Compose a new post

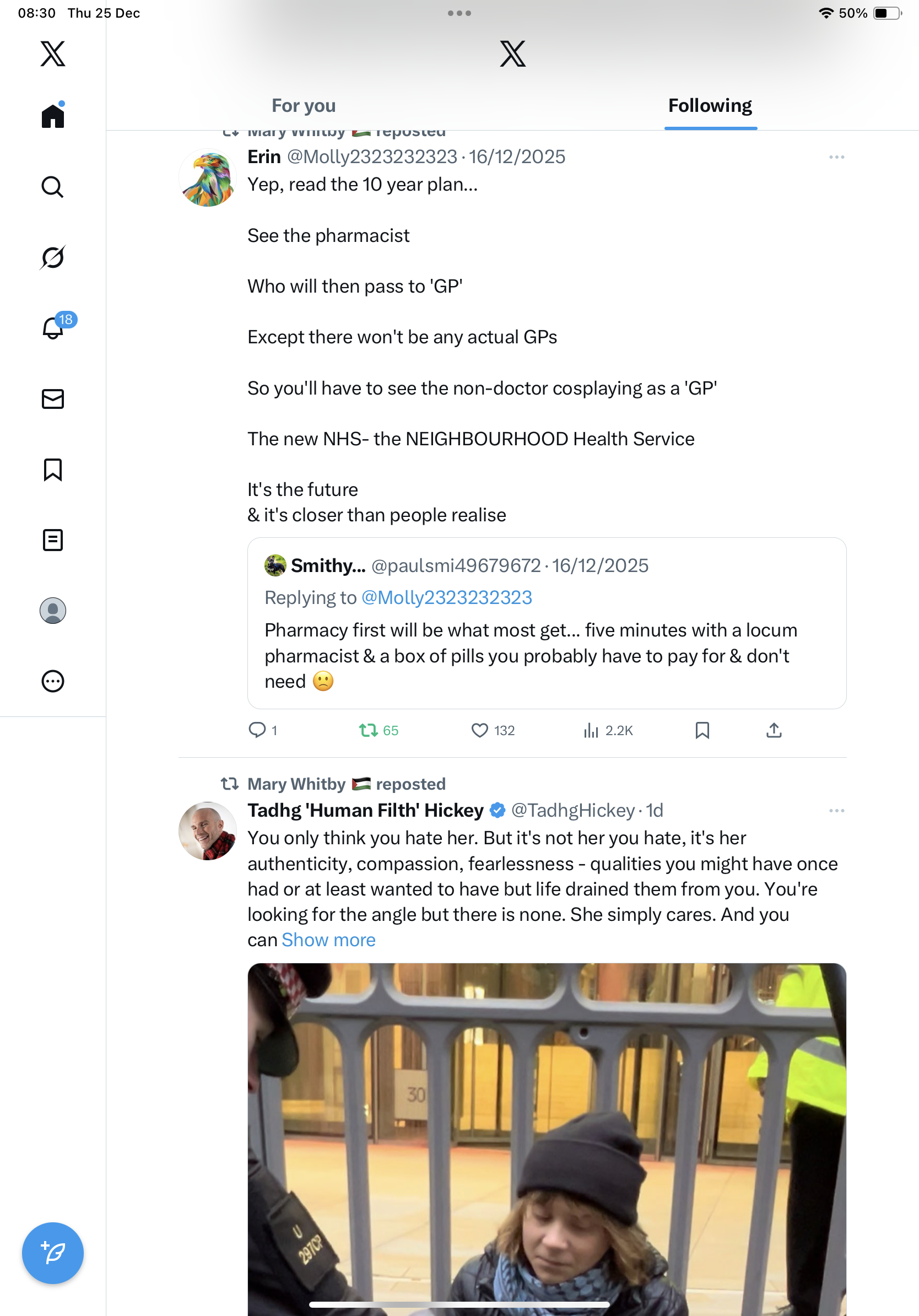(53, 1253)
